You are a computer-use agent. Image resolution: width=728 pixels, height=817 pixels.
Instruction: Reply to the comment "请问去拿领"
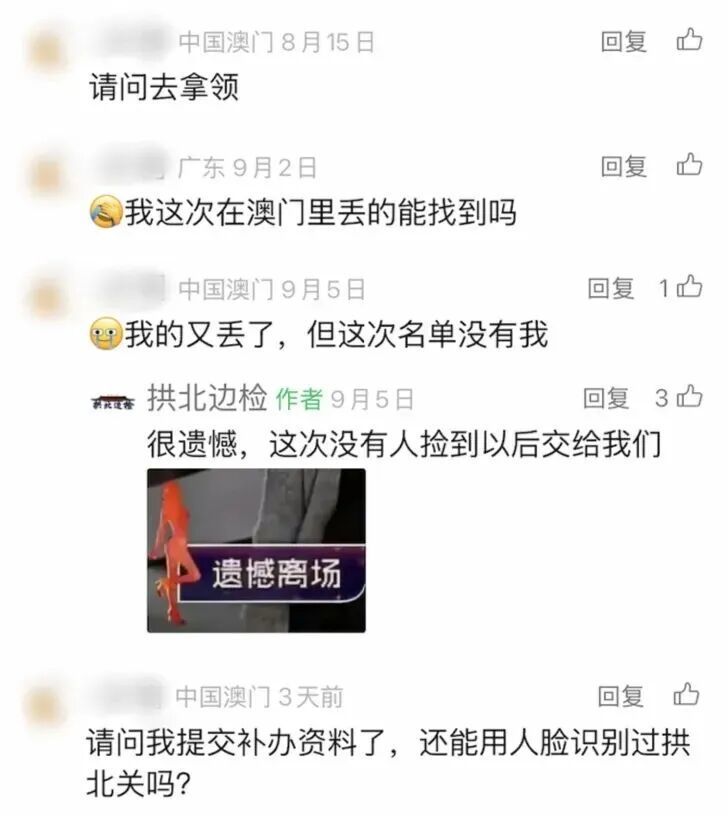click(x=624, y=41)
